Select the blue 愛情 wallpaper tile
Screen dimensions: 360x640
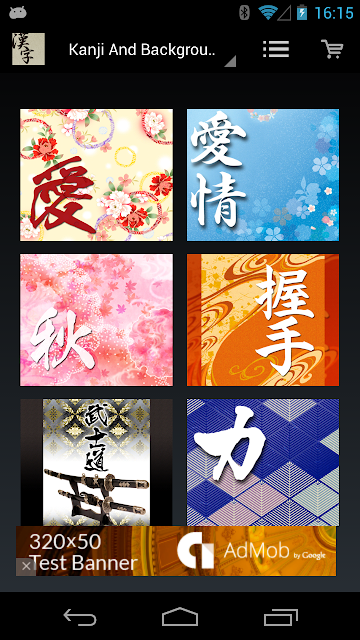(x=263, y=175)
